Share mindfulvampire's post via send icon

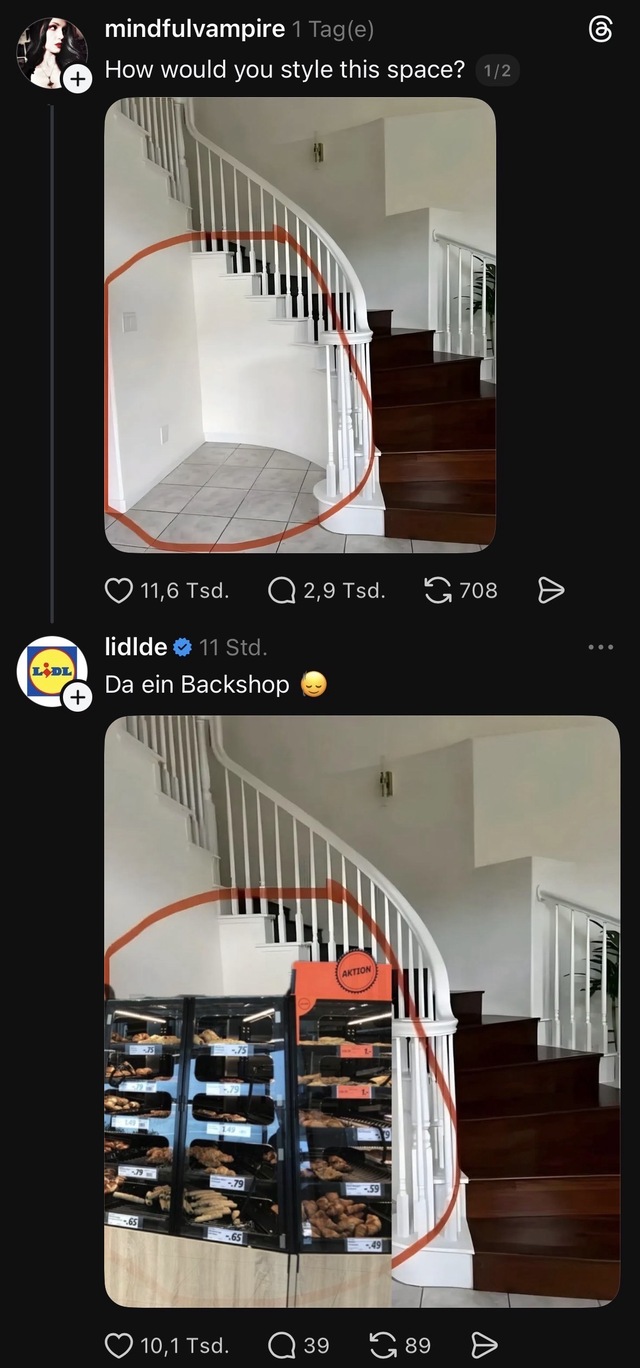coord(551,591)
